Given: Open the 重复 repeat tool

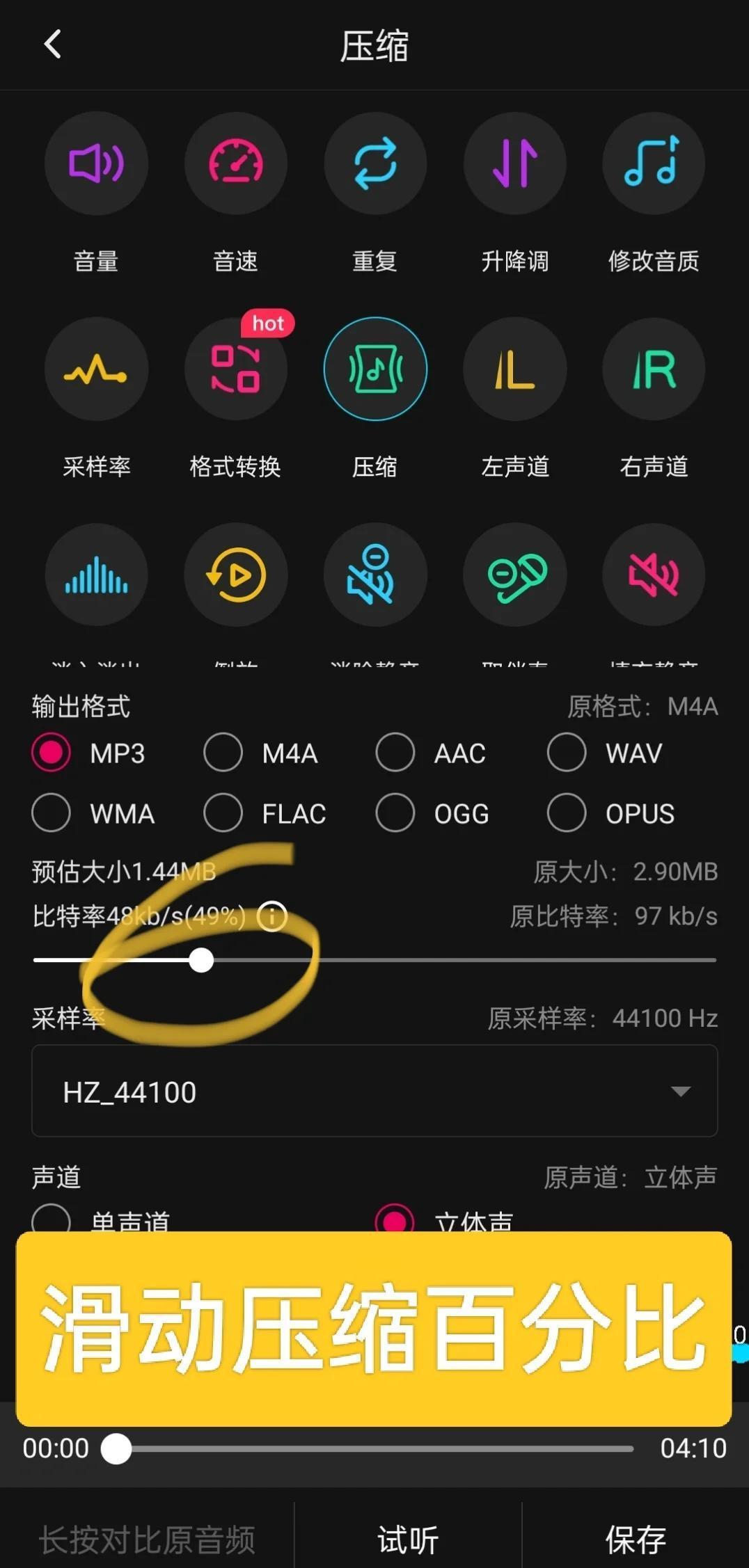Looking at the screenshot, I should (375, 164).
